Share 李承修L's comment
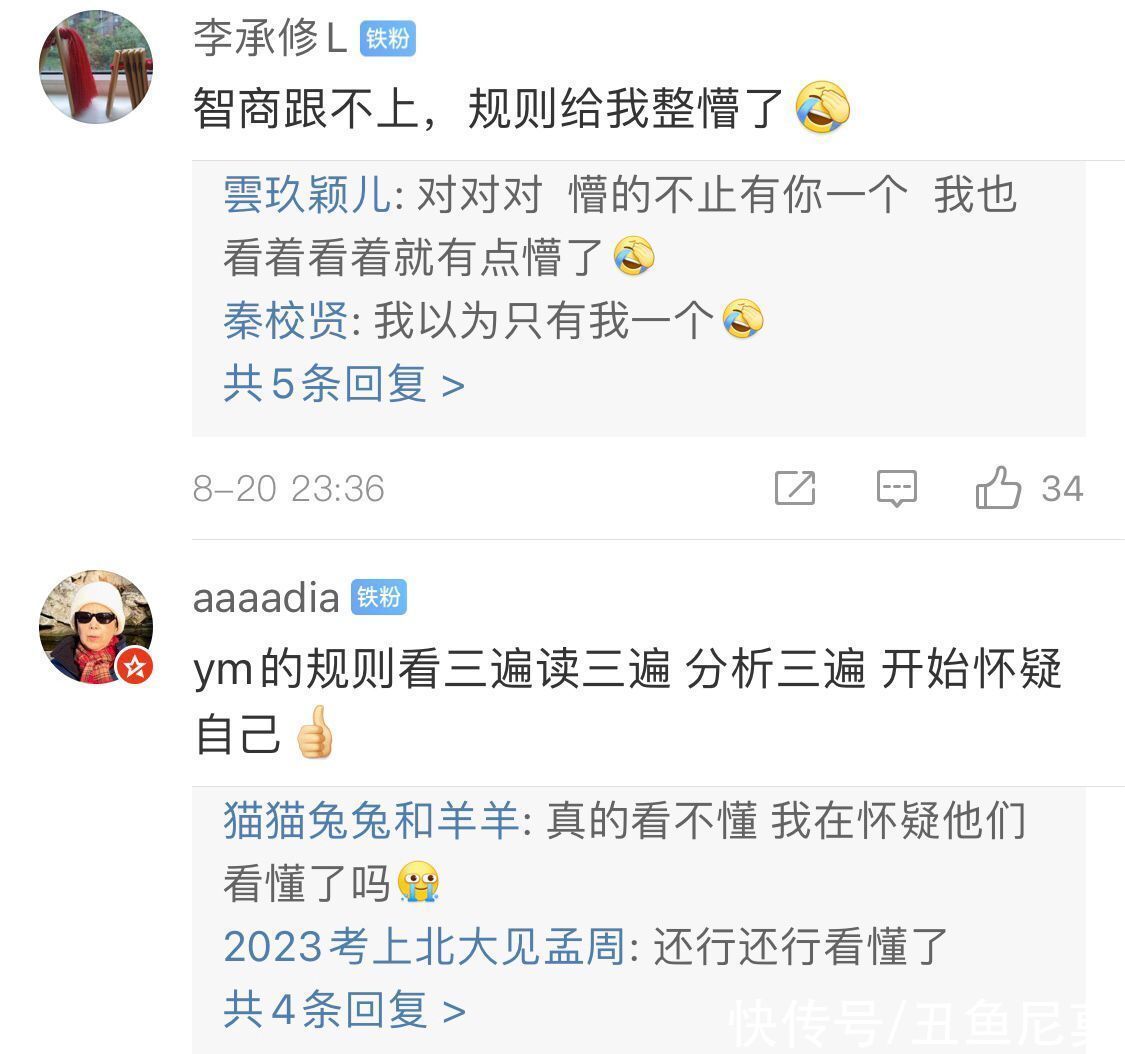1125x1054 pixels. point(795,488)
